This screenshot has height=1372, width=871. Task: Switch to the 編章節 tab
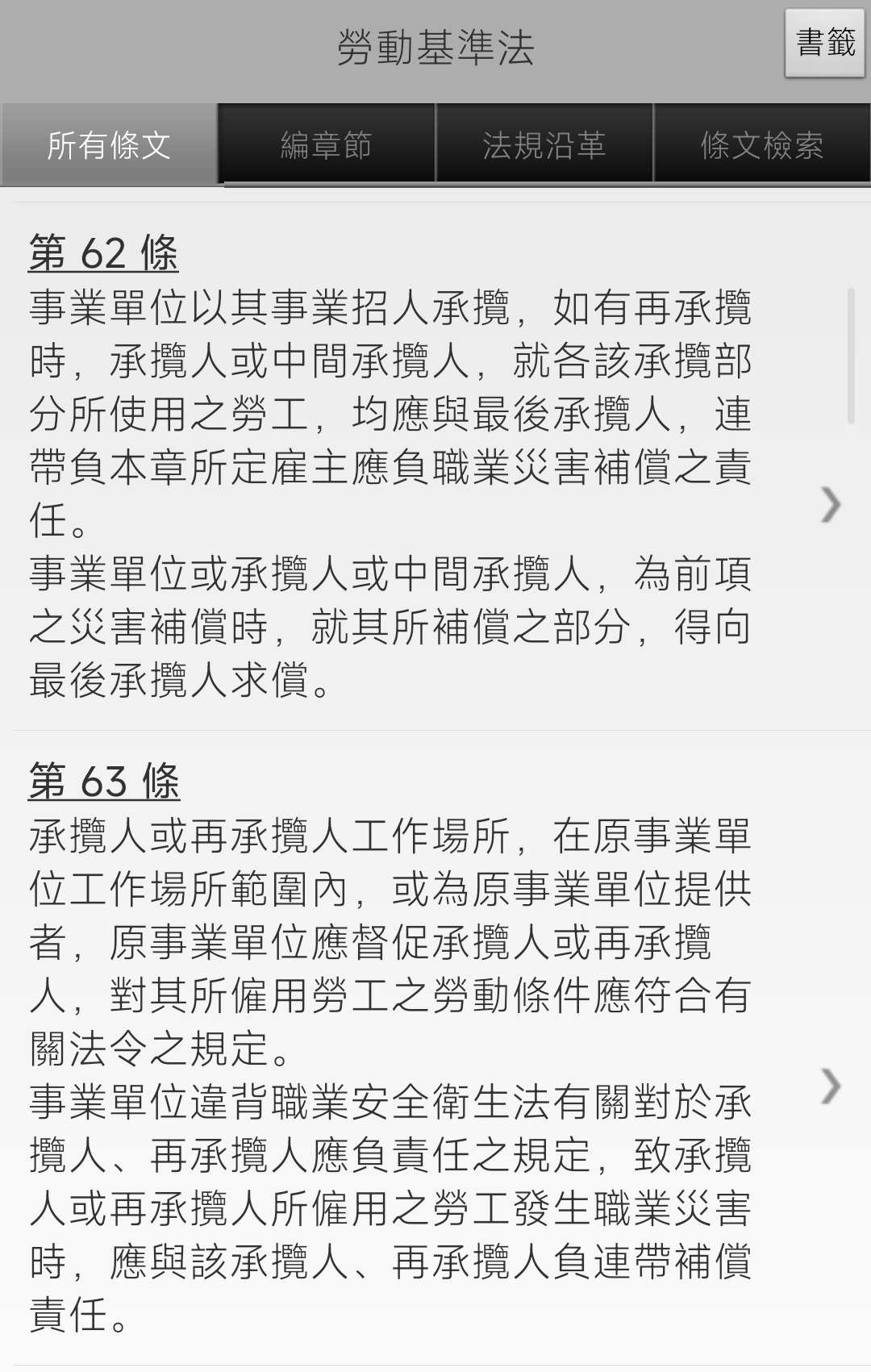[327, 145]
